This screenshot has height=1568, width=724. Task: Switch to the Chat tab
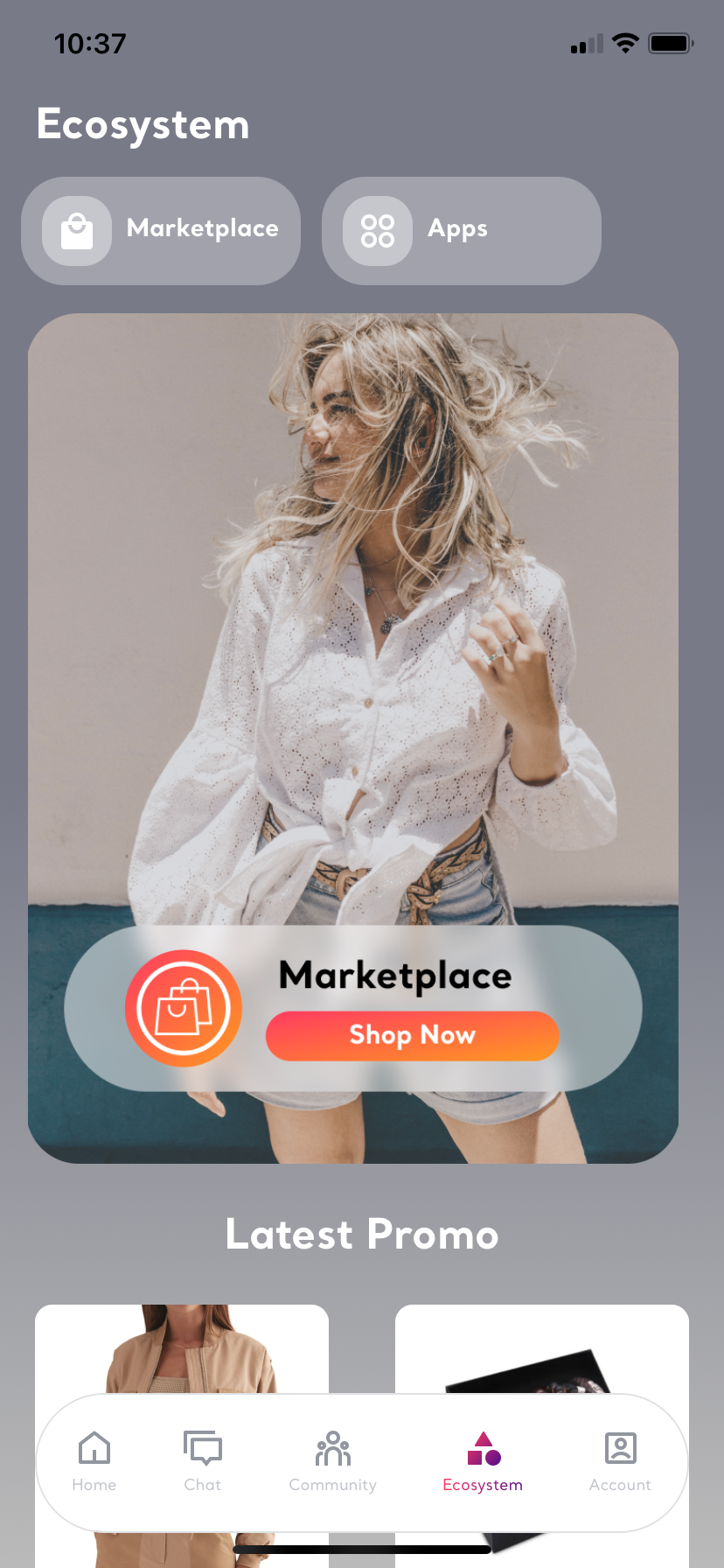[x=203, y=1461]
